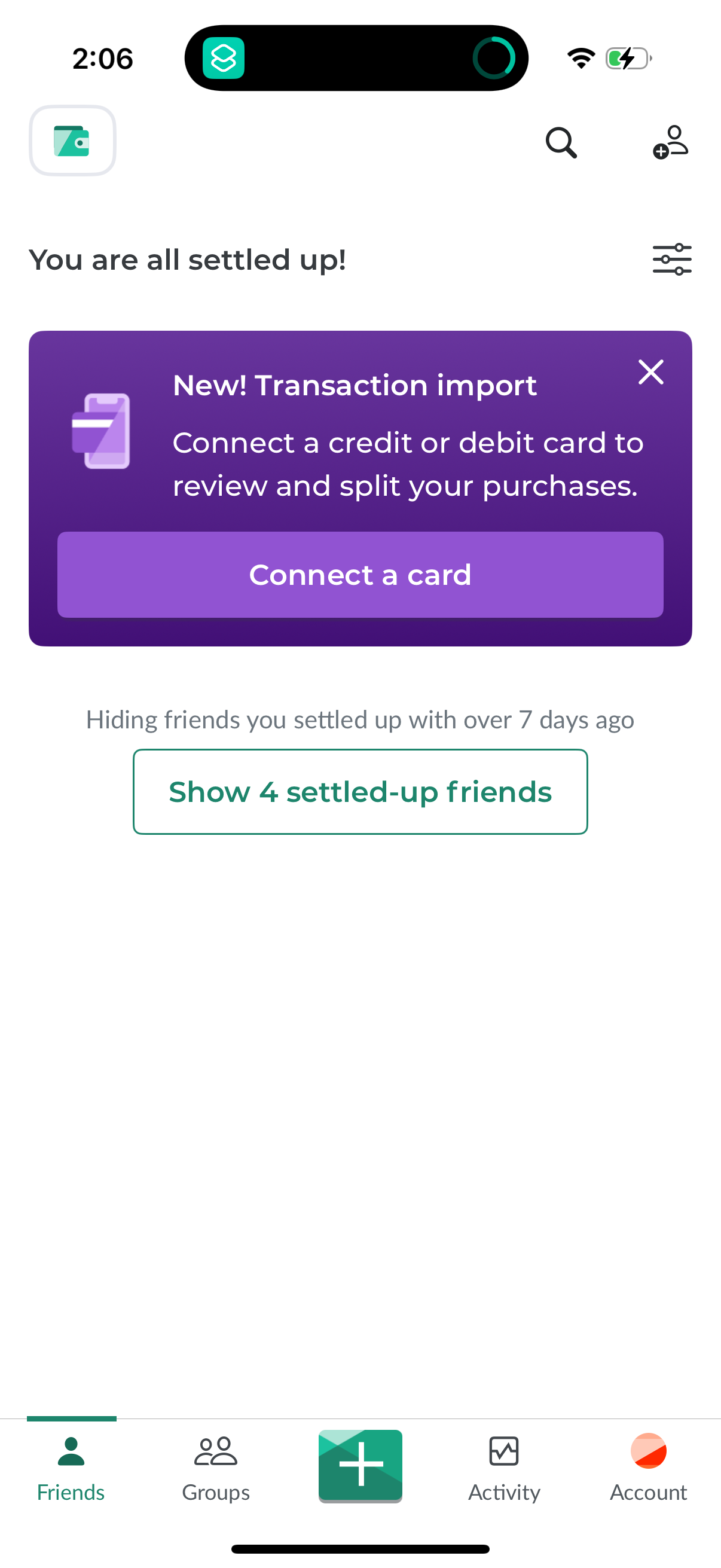This screenshot has width=721, height=1568.
Task: Tap the New! Transaction import heading
Action: tap(354, 385)
